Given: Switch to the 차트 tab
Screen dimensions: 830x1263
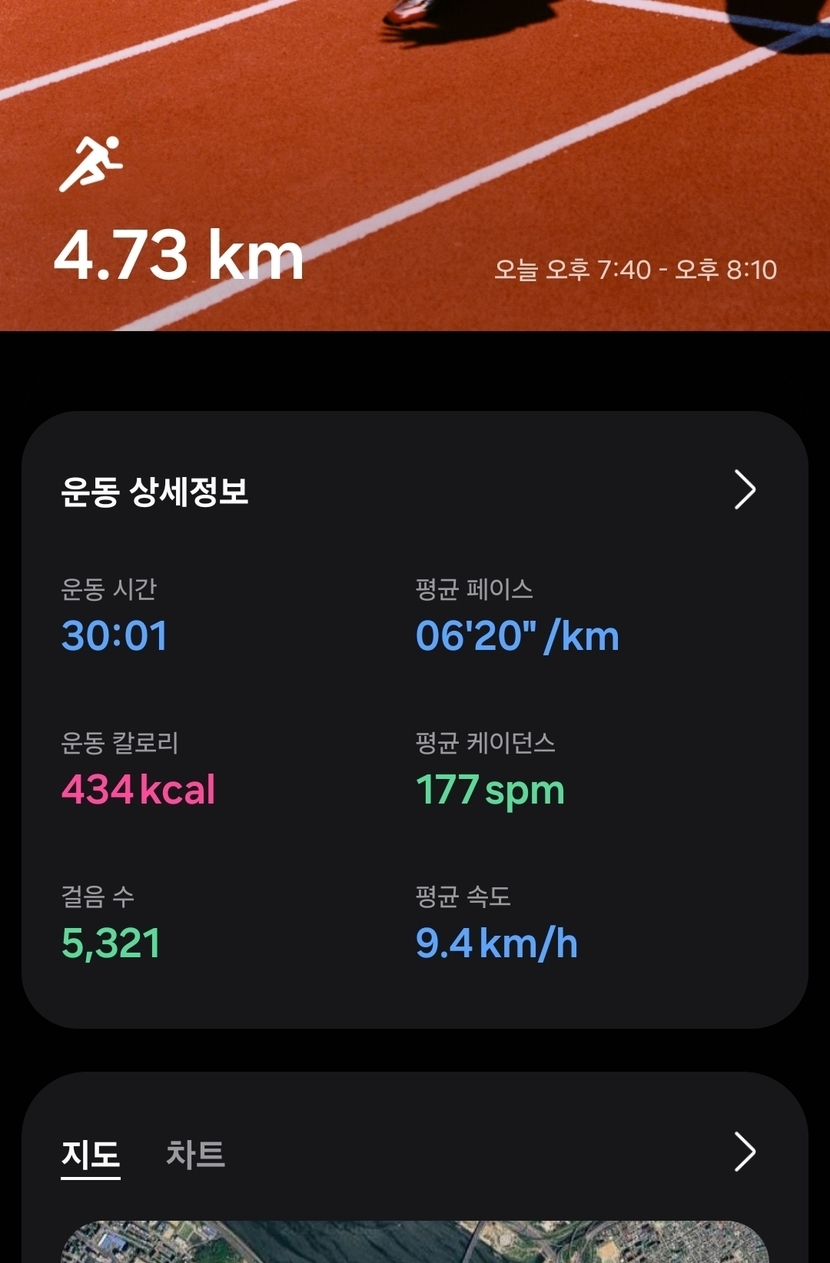Looking at the screenshot, I should [x=195, y=1154].
